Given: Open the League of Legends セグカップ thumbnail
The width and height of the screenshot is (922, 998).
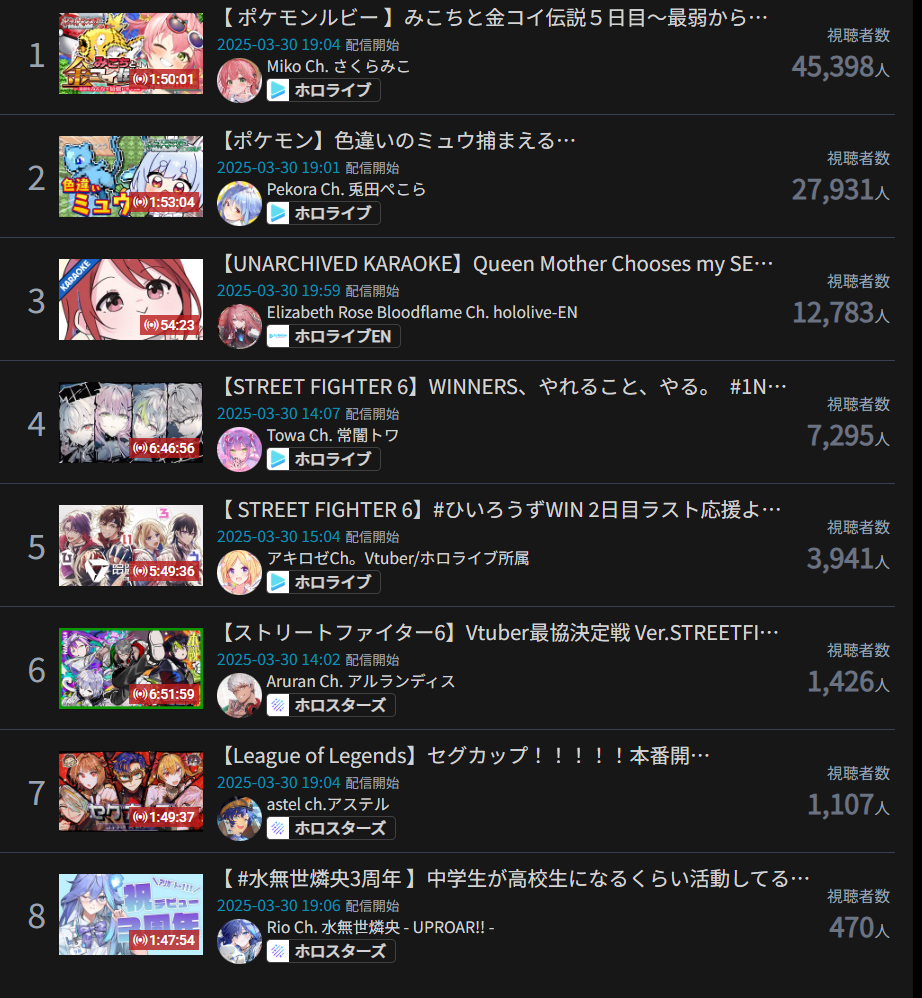Looking at the screenshot, I should pyautogui.click(x=131, y=792).
